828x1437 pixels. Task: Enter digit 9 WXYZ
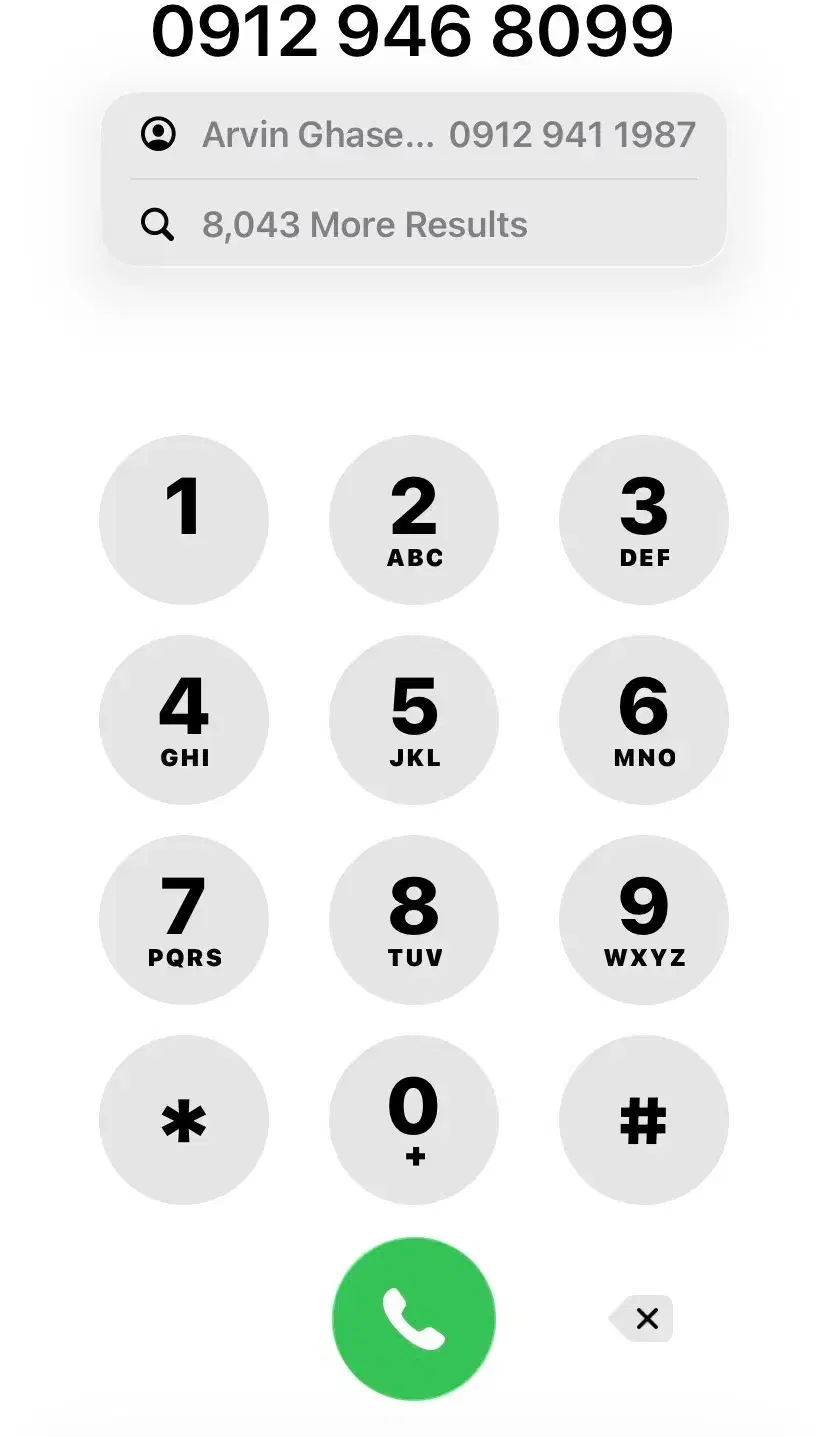[x=643, y=920]
